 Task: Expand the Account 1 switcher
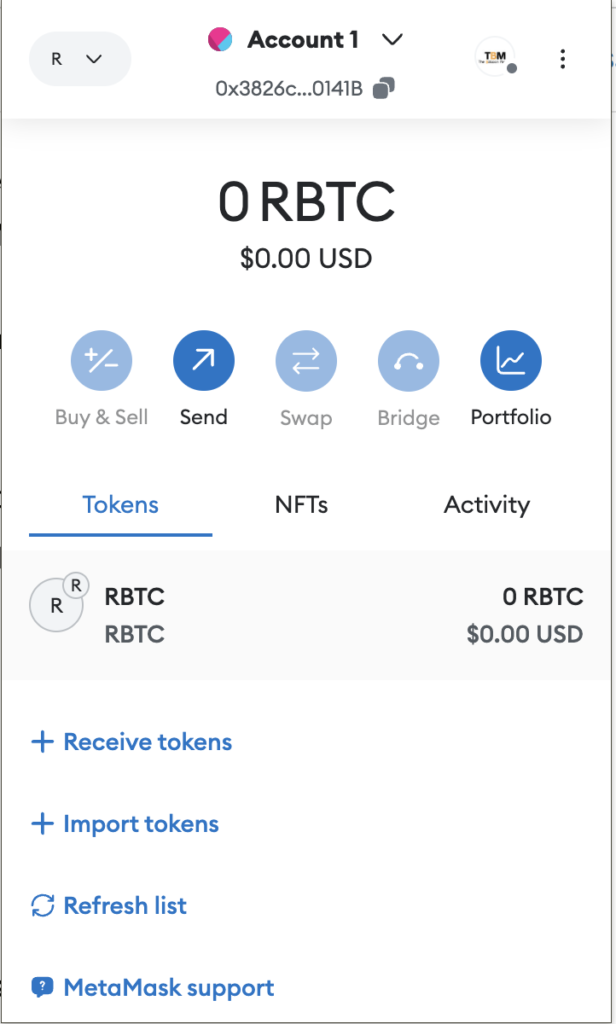tap(305, 40)
